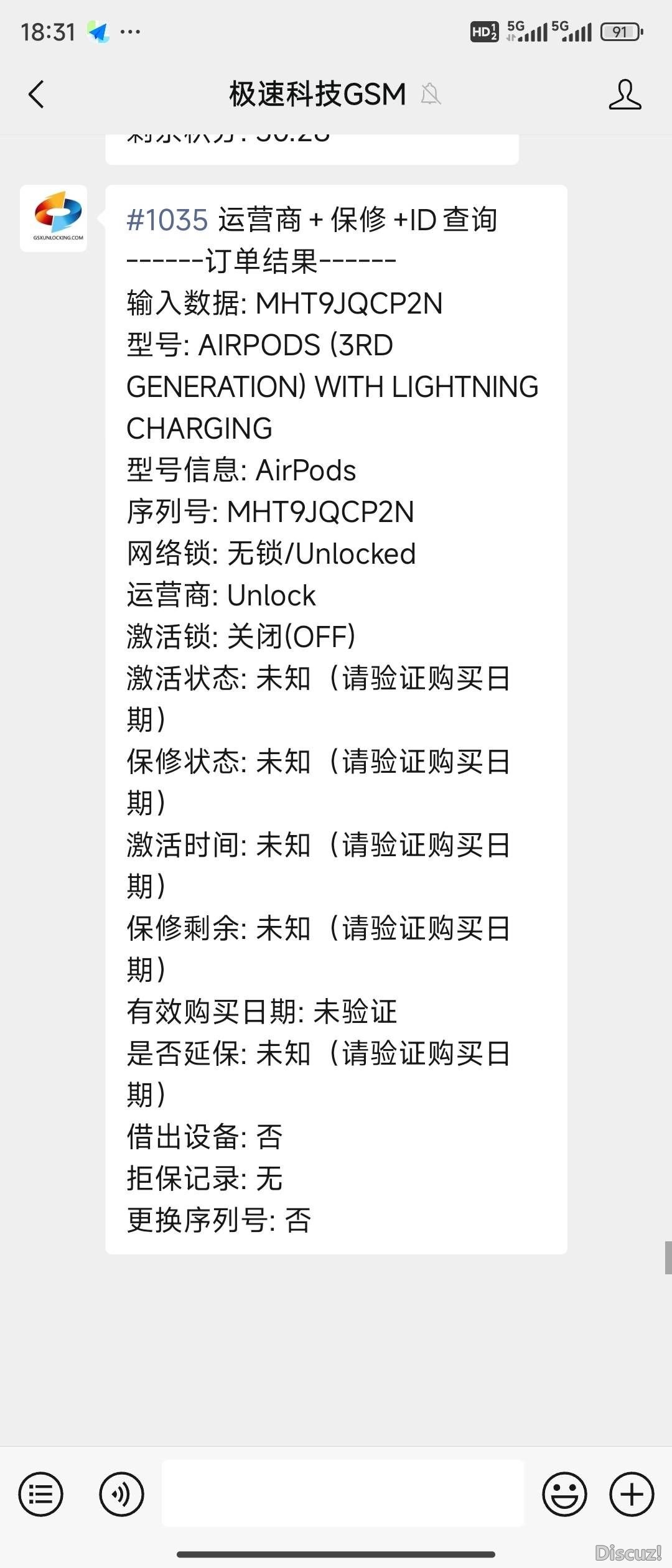Open the service menu list icon

[x=41, y=1494]
